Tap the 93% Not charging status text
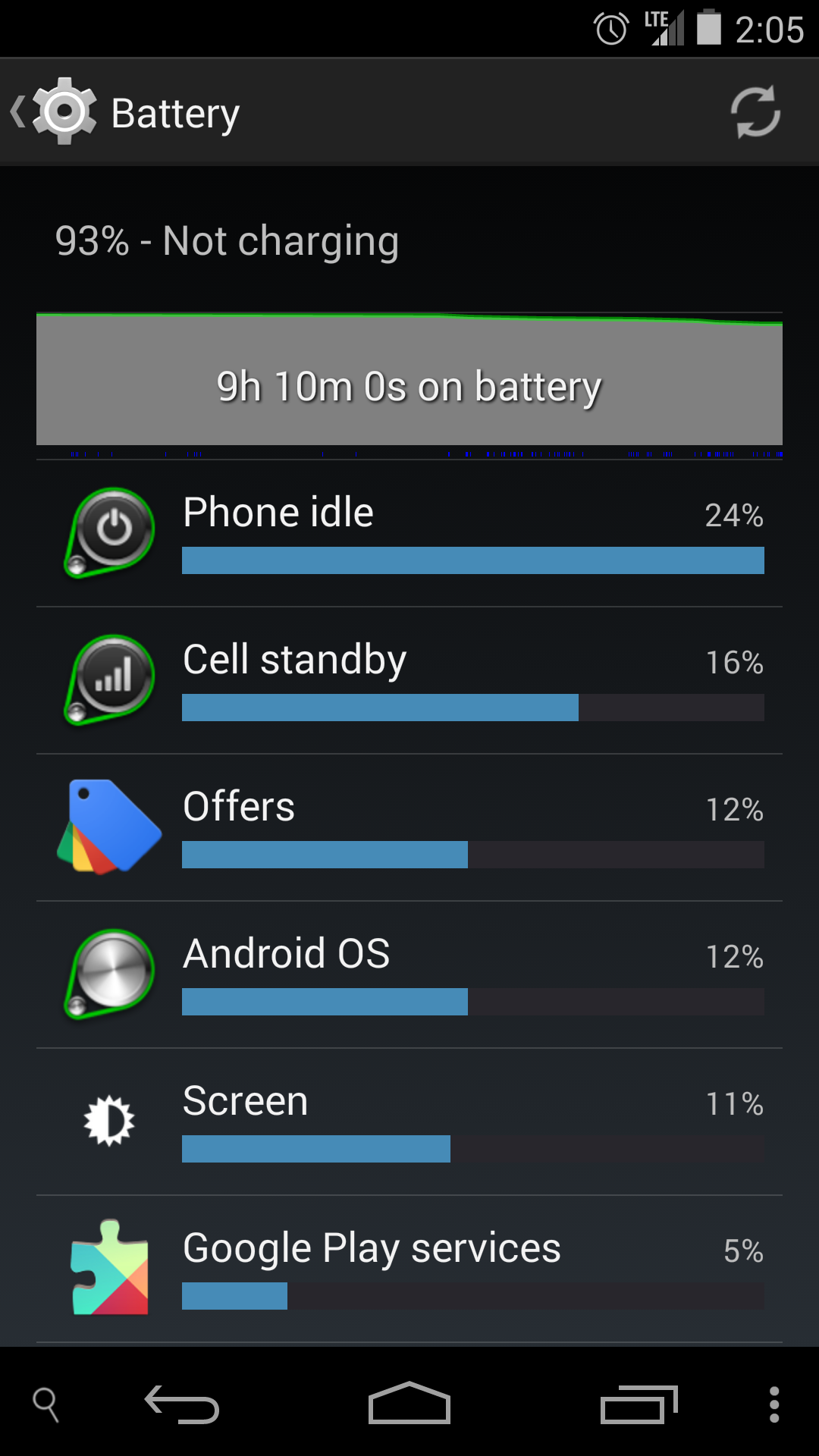 (227, 240)
